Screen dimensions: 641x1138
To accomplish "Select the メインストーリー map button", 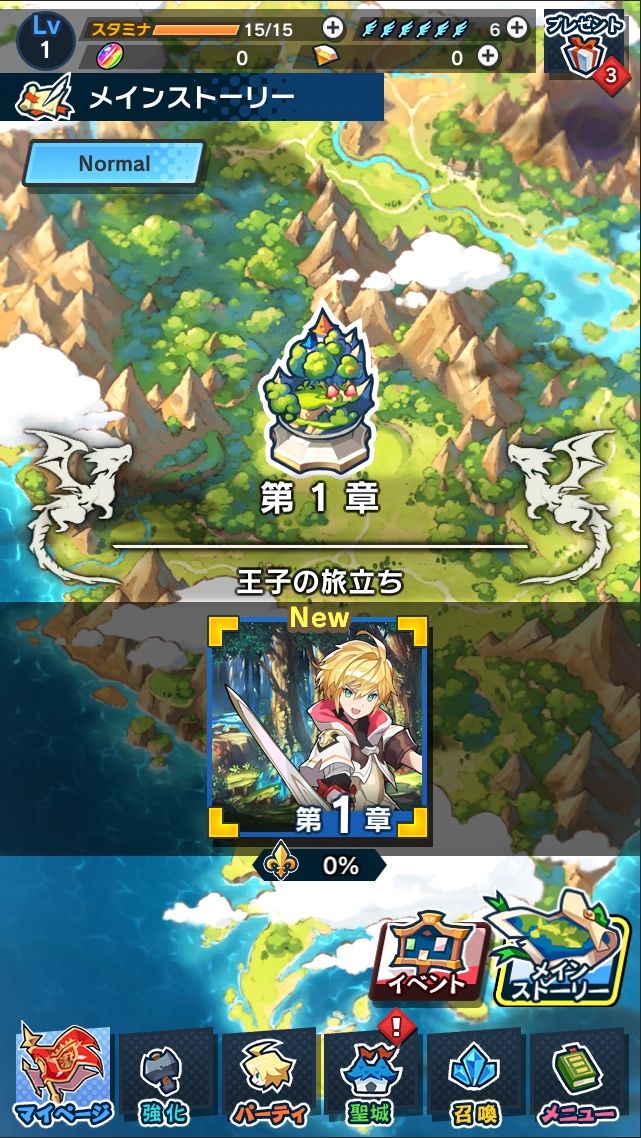I will tap(553, 952).
